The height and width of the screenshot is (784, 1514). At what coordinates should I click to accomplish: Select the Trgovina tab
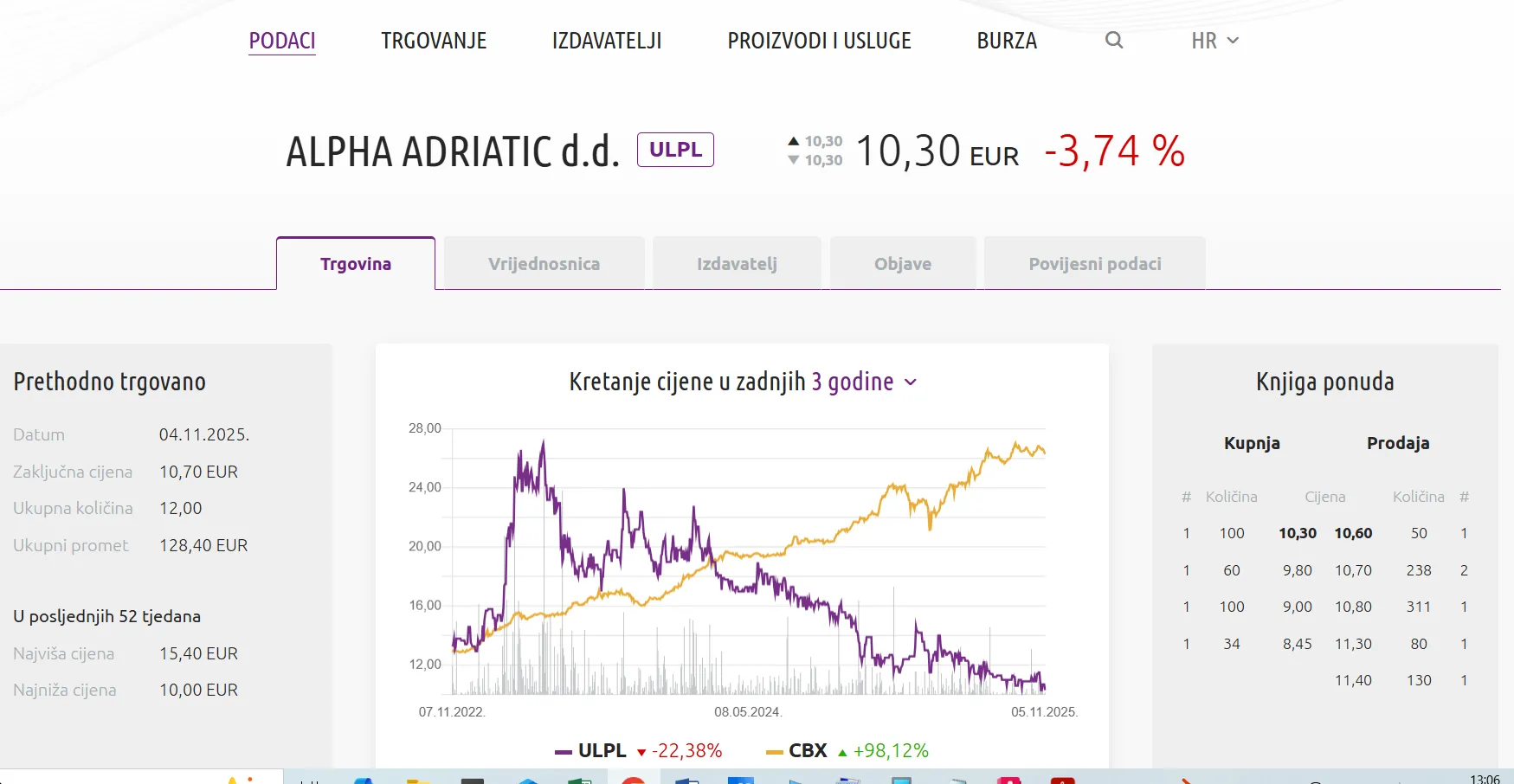356,264
